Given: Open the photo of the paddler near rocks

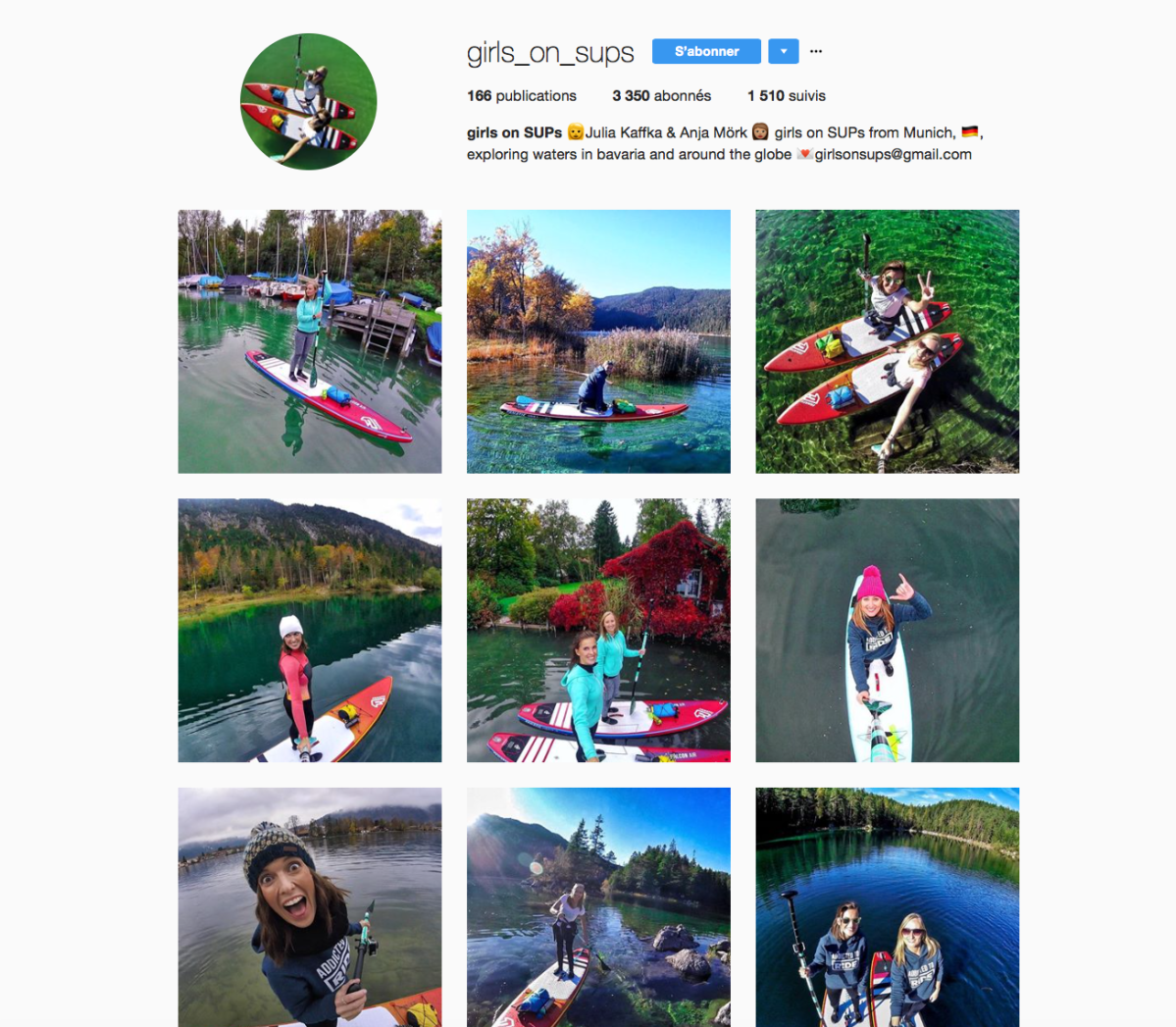Looking at the screenshot, I should [598, 907].
